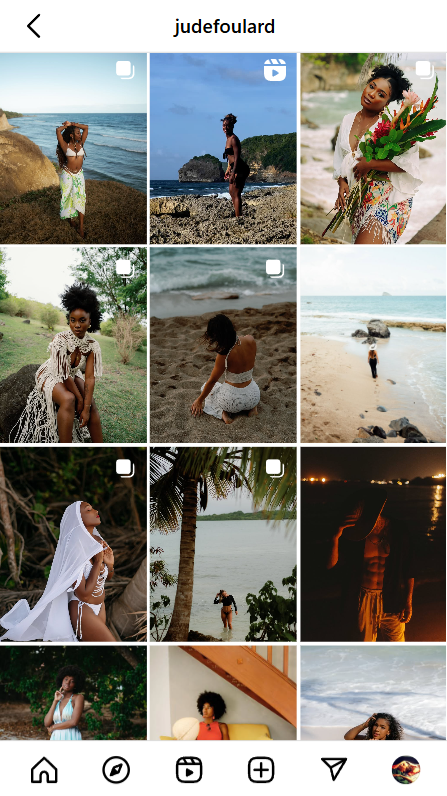Open post of person walking along the beach
The image size is (447, 796).
tap(373, 345)
